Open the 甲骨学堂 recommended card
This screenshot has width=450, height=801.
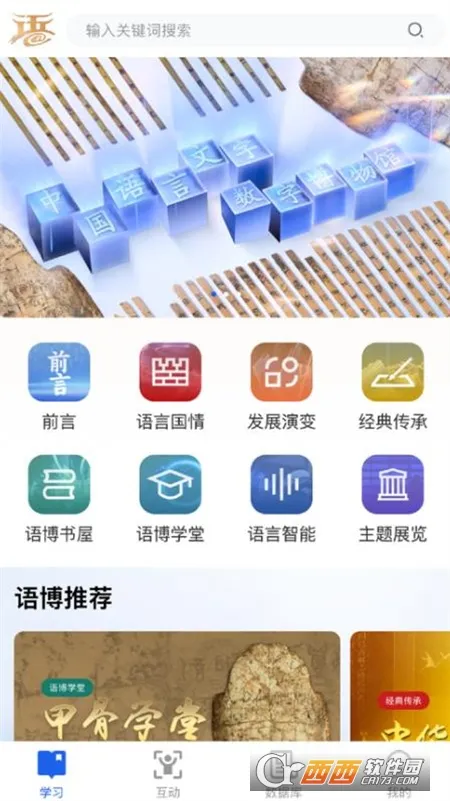pyautogui.click(x=177, y=686)
